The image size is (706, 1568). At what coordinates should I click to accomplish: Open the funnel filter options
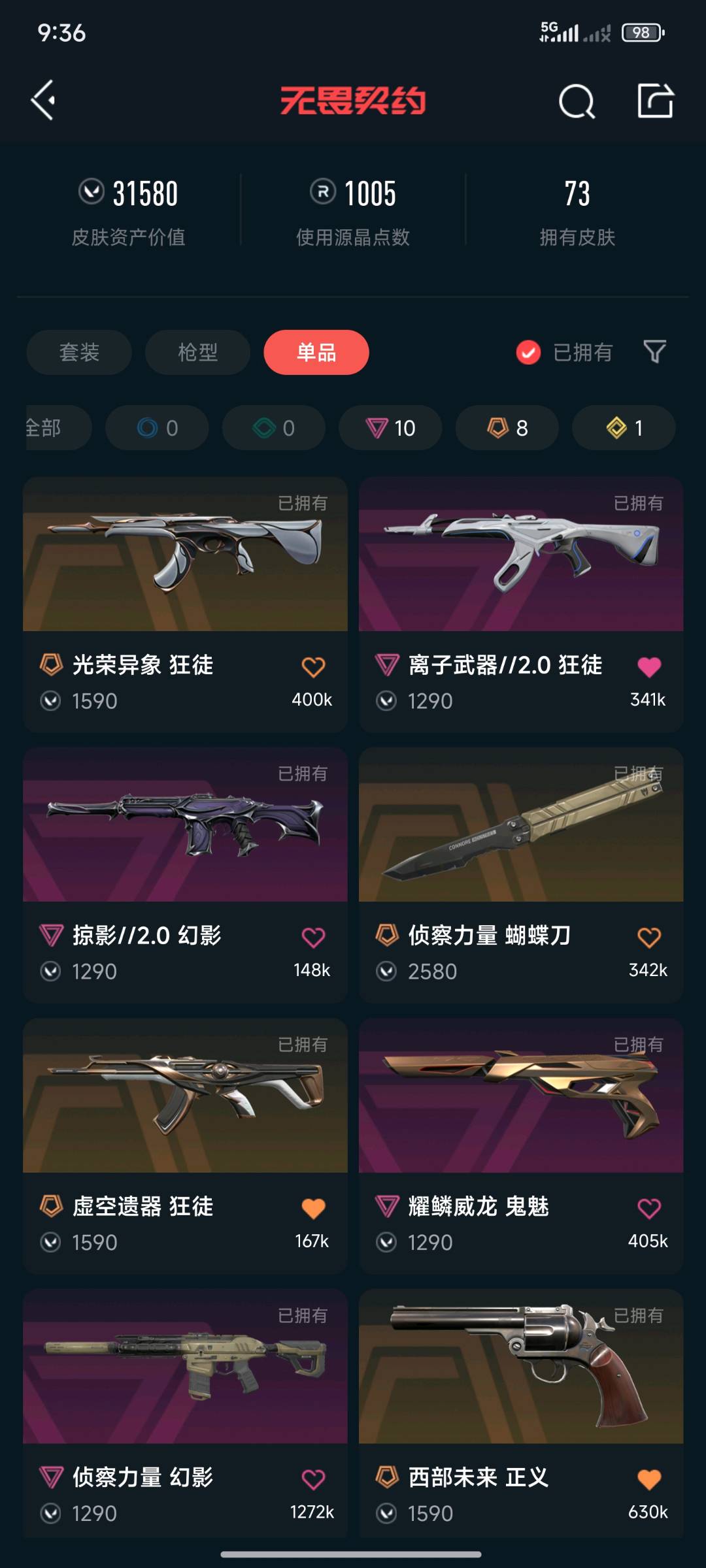point(654,351)
